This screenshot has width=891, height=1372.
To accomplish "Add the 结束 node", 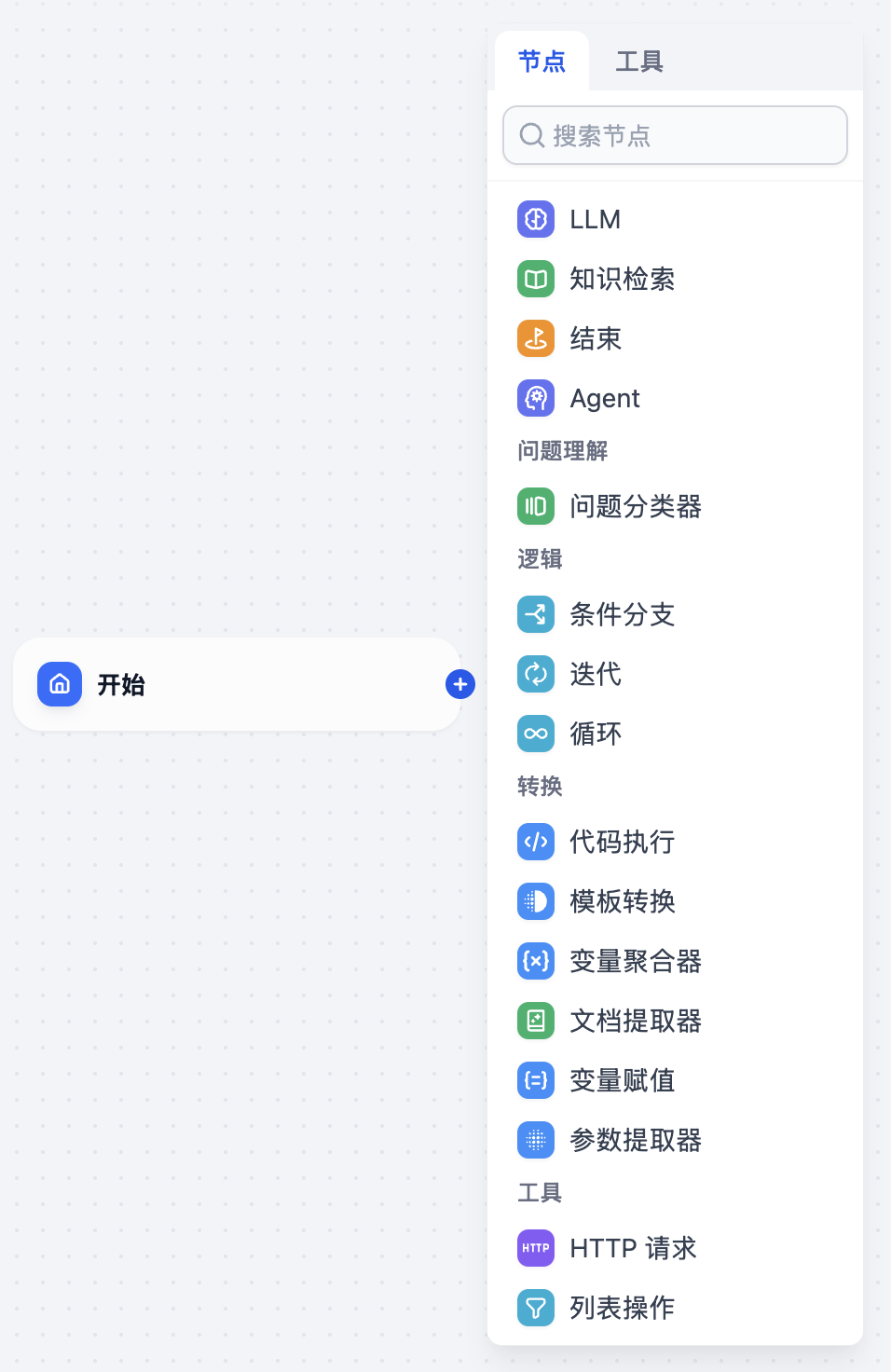I will click(x=596, y=338).
